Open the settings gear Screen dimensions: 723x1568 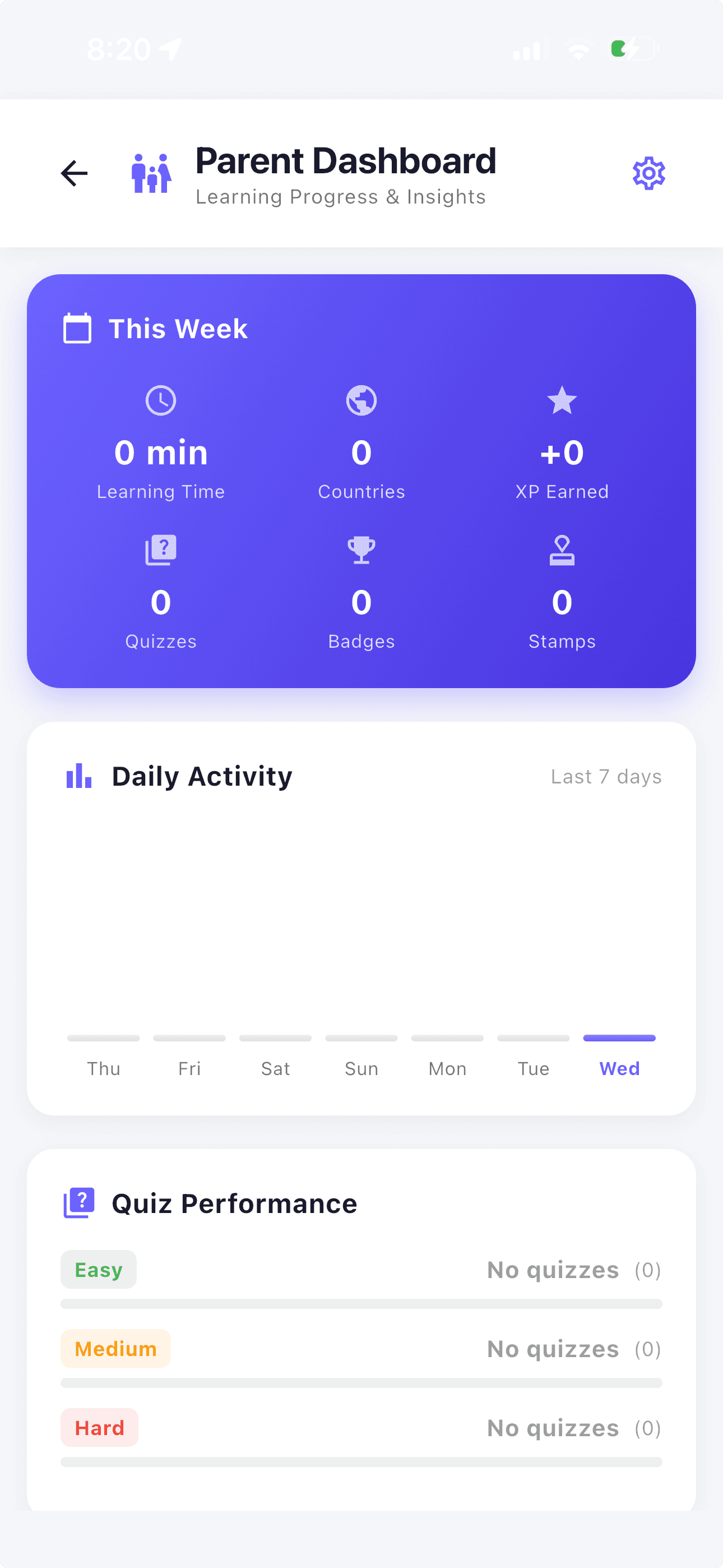[648, 173]
